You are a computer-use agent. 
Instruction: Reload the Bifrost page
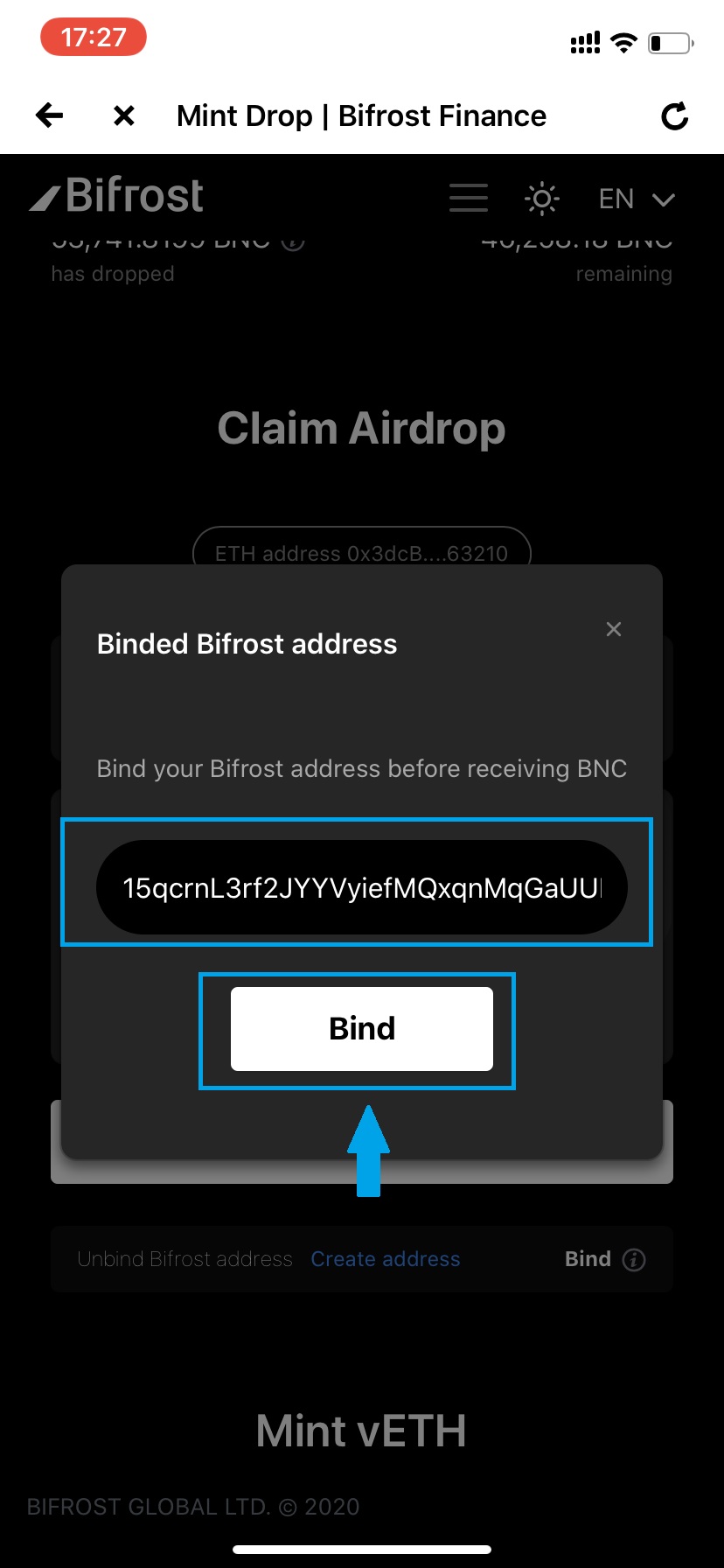click(x=674, y=115)
